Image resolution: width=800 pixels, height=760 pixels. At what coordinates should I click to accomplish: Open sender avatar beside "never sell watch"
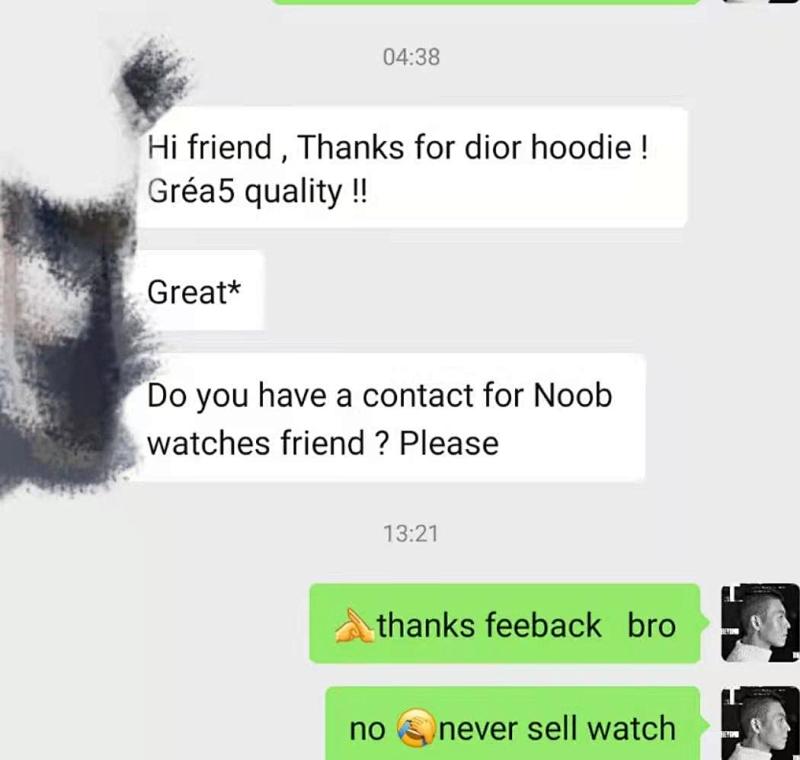(x=760, y=723)
